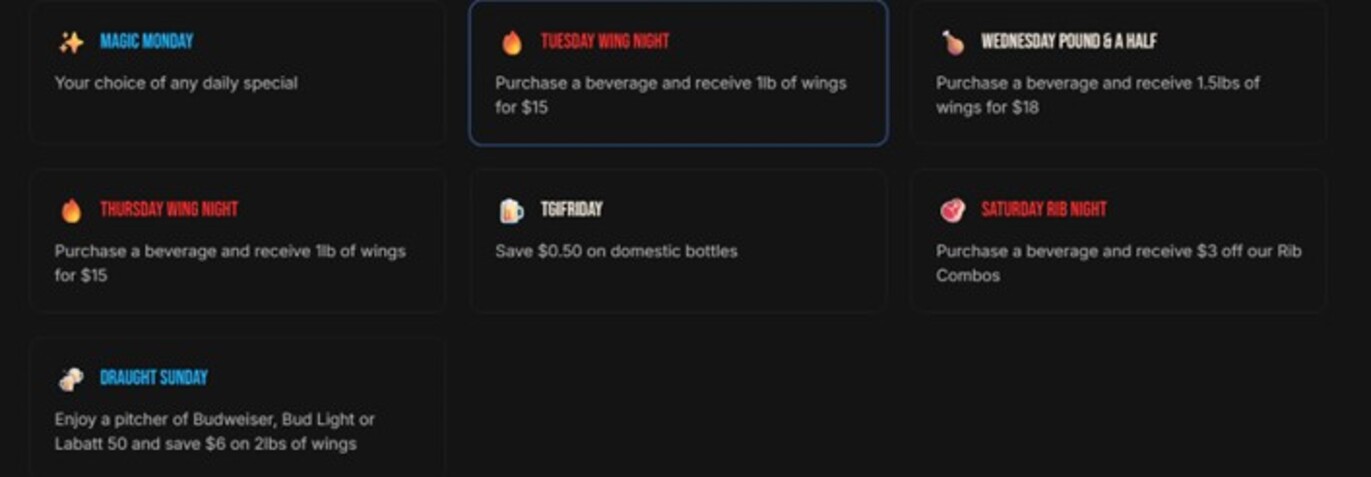Open the Magic Monday special card

[237, 72]
